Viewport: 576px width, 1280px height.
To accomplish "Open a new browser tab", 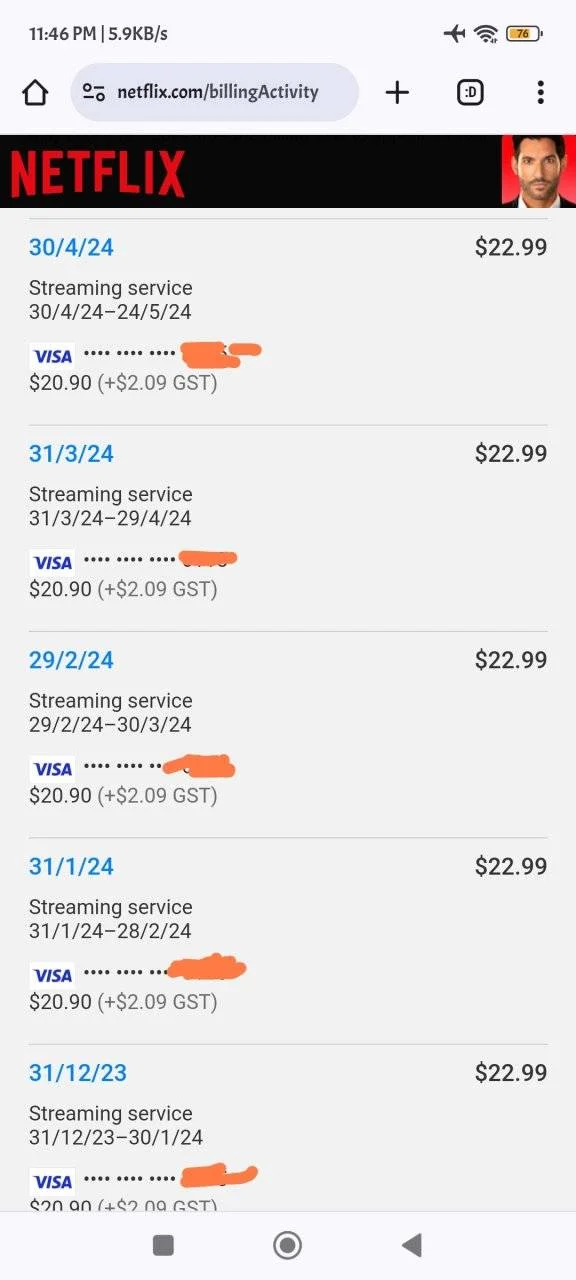I will 397,93.
